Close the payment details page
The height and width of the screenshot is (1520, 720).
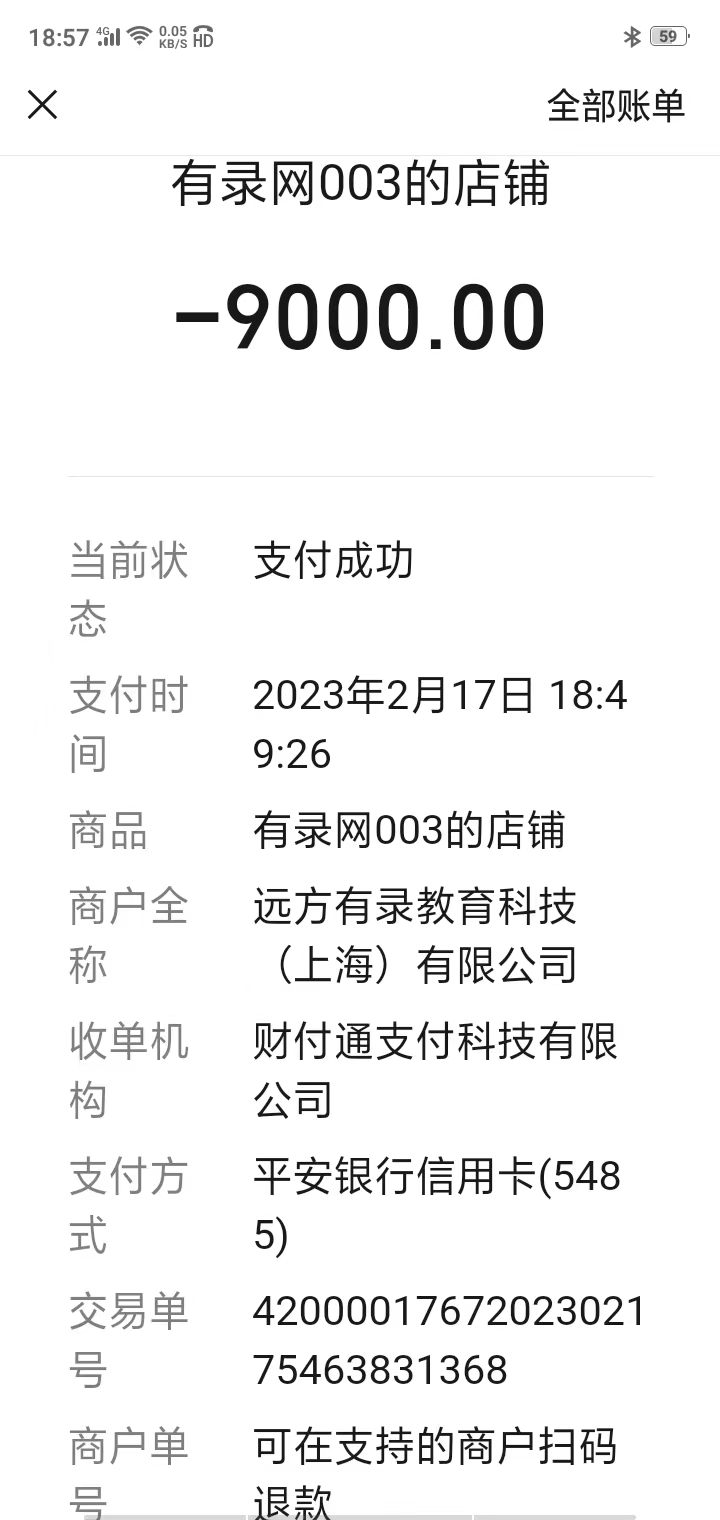(42, 105)
